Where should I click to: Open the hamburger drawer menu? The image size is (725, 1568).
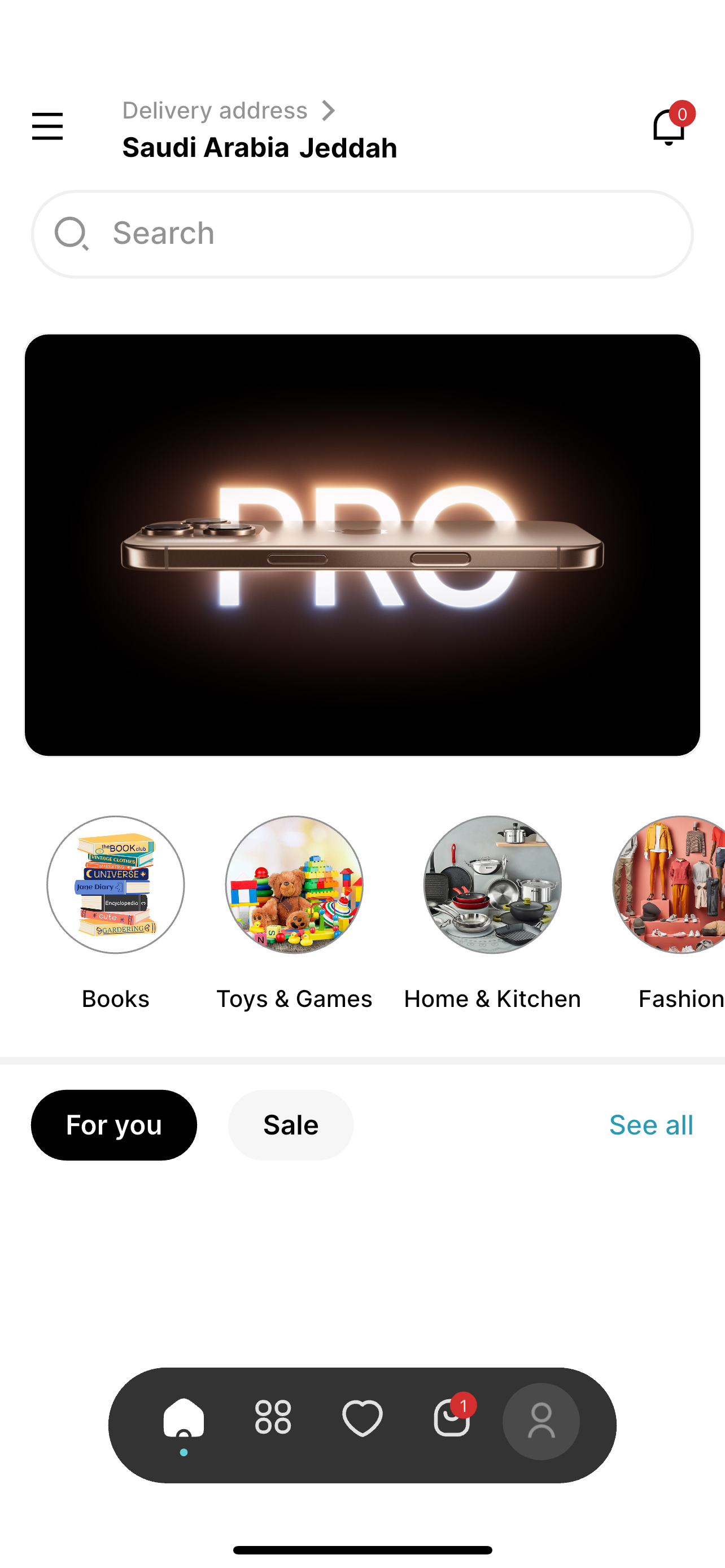tap(47, 126)
